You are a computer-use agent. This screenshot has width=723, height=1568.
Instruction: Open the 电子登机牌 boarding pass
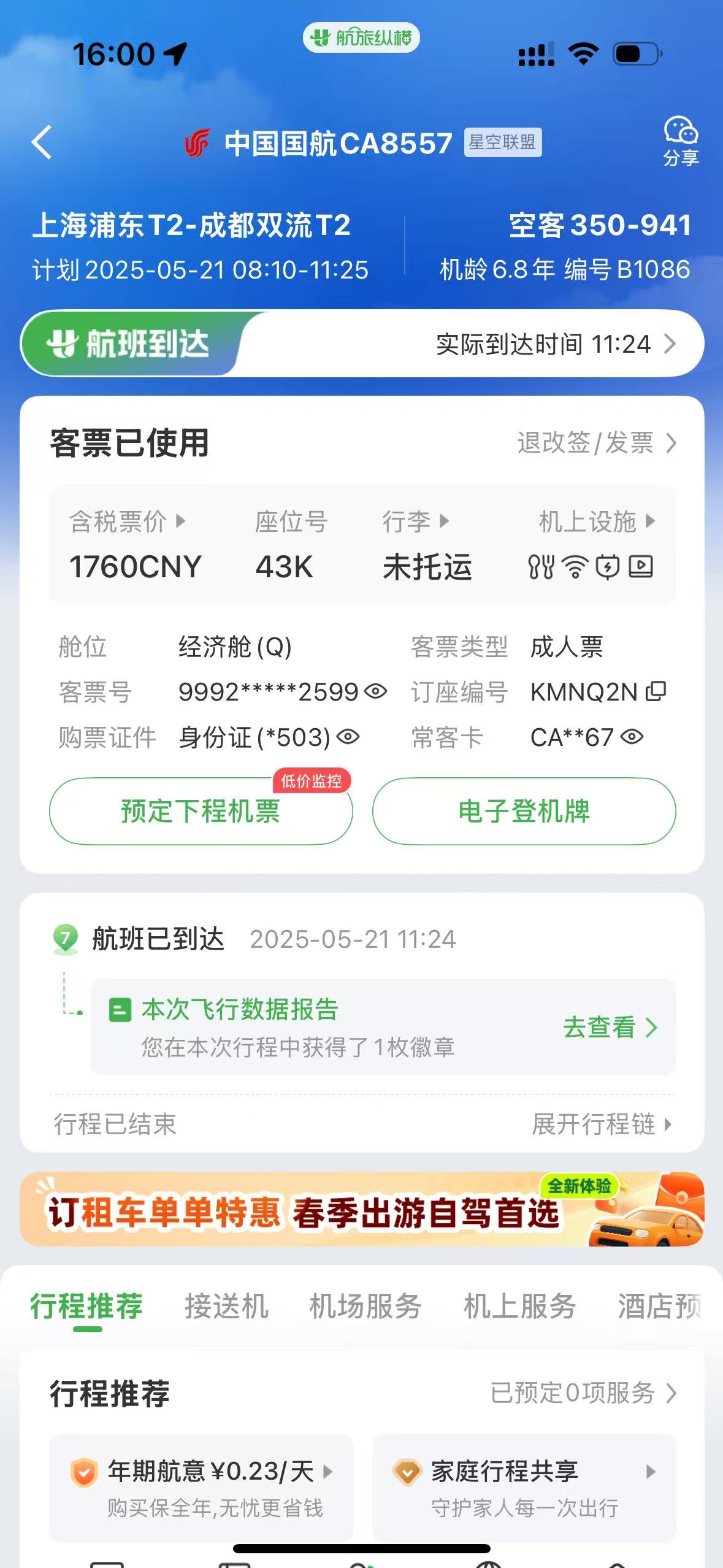pos(524,811)
